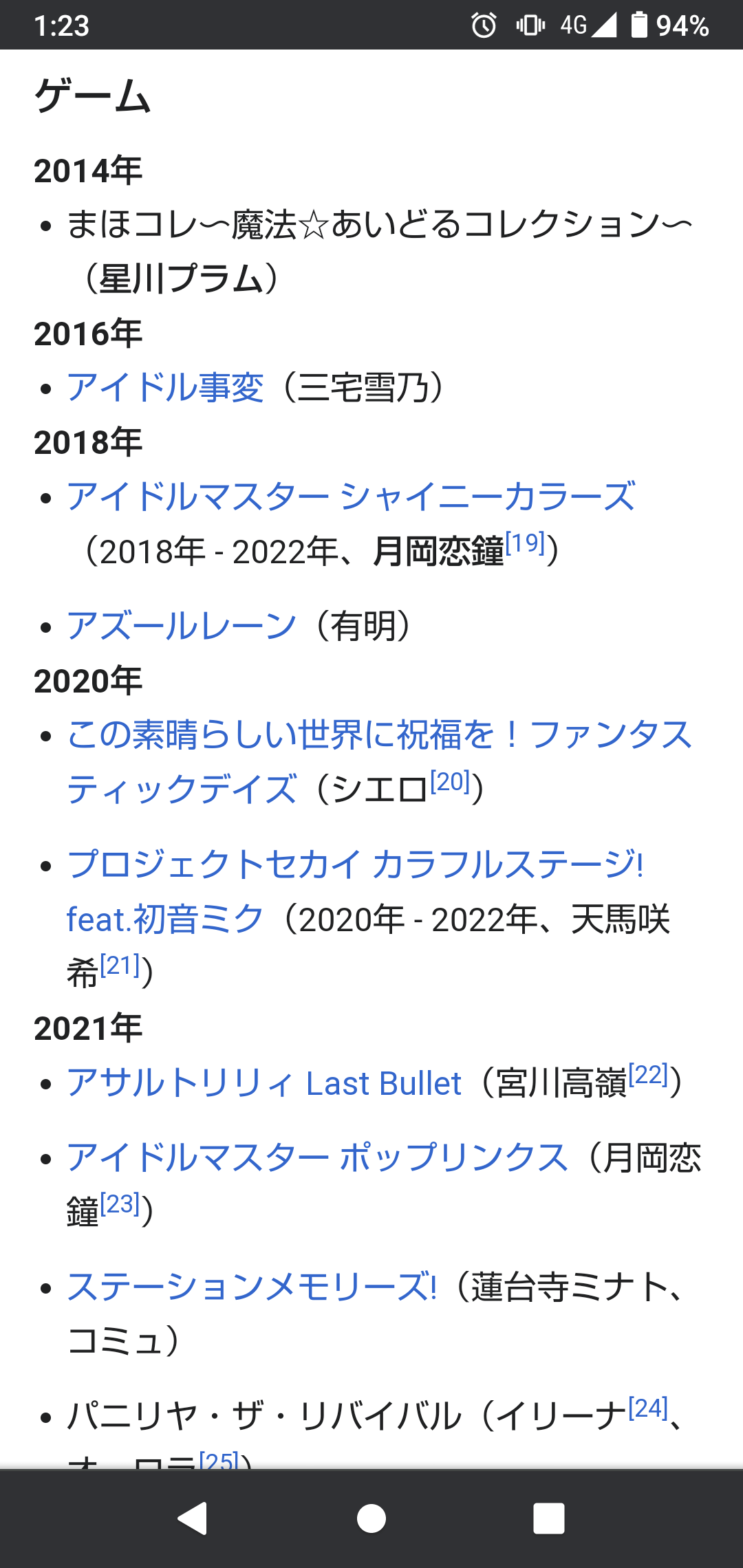Open アサルトリリィ Last Bullet link

[x=264, y=1083]
